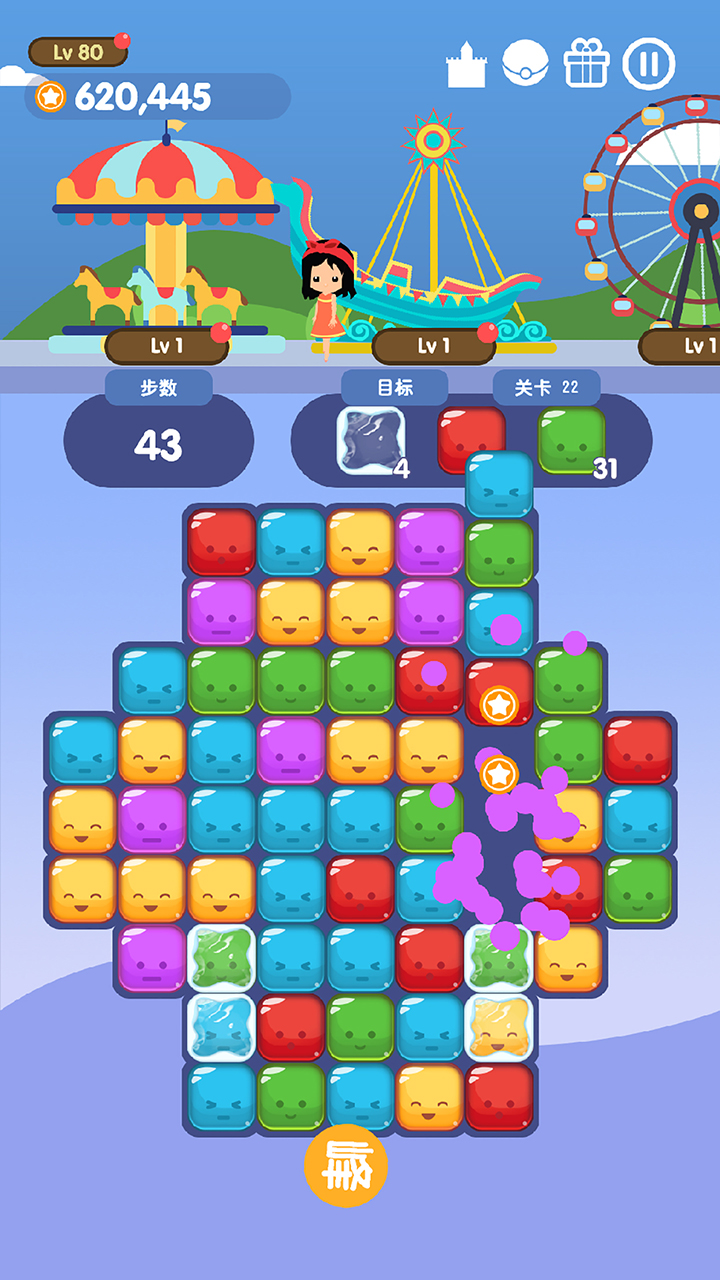Open the castle icon
The image size is (720, 1280).
(465, 65)
